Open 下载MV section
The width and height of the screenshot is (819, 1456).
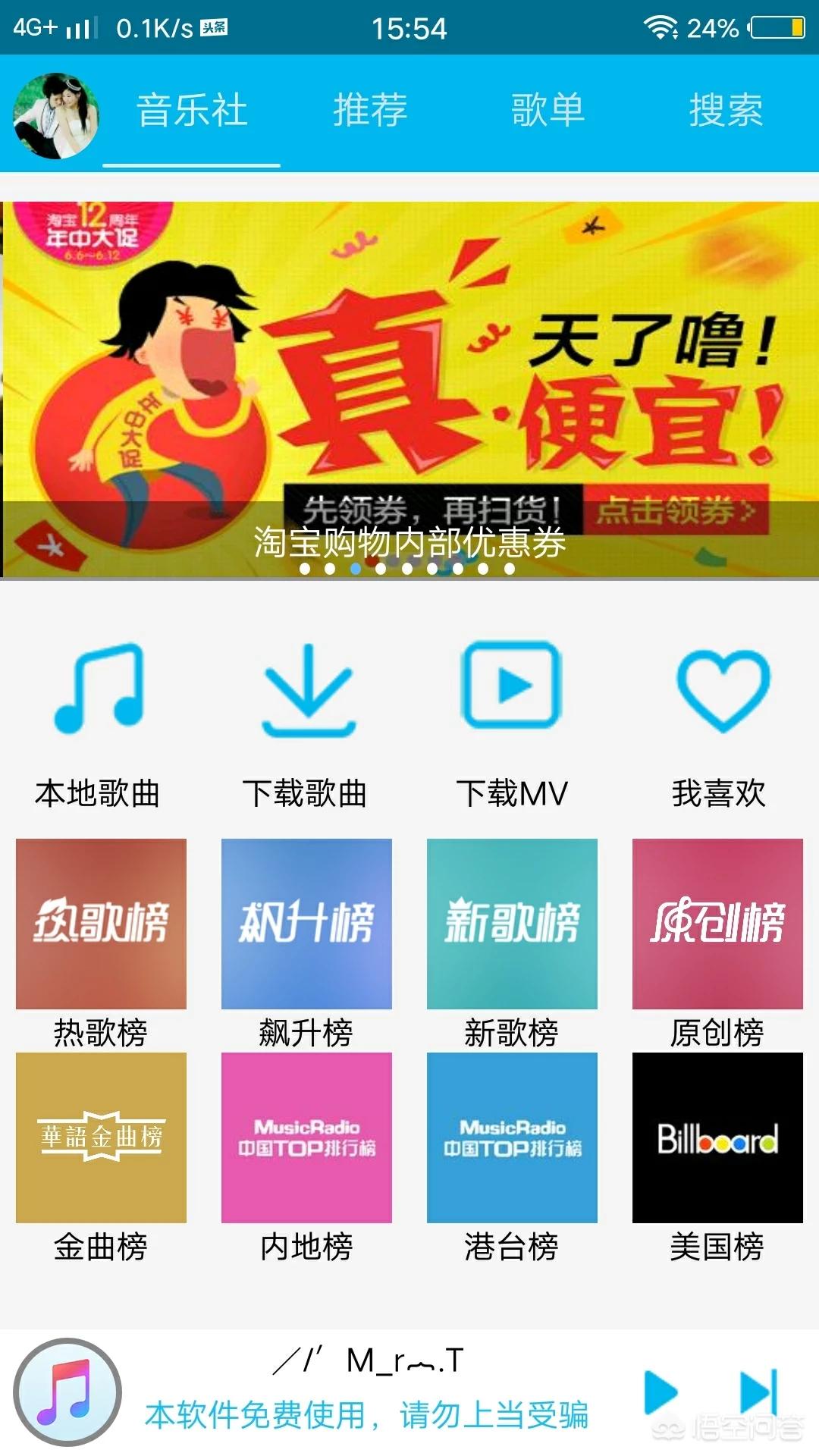[512, 720]
